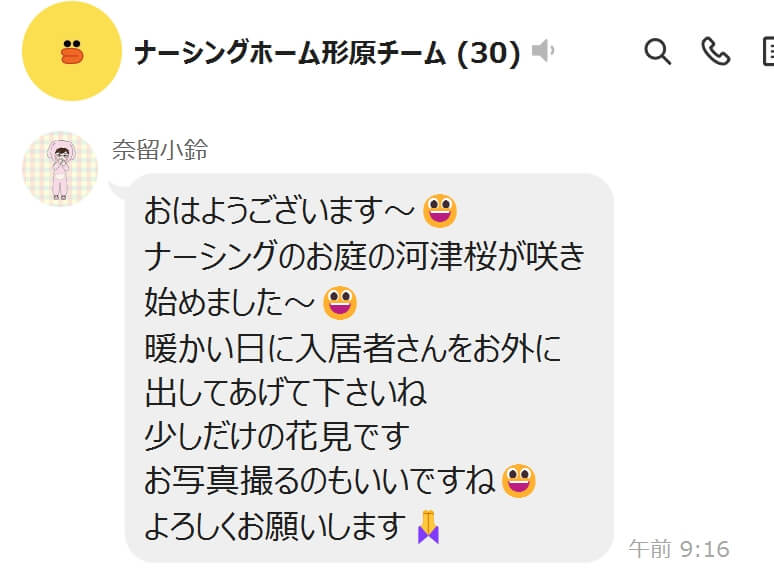The image size is (774, 588).
Task: Open the group's yellow duck avatar
Action: point(70,51)
